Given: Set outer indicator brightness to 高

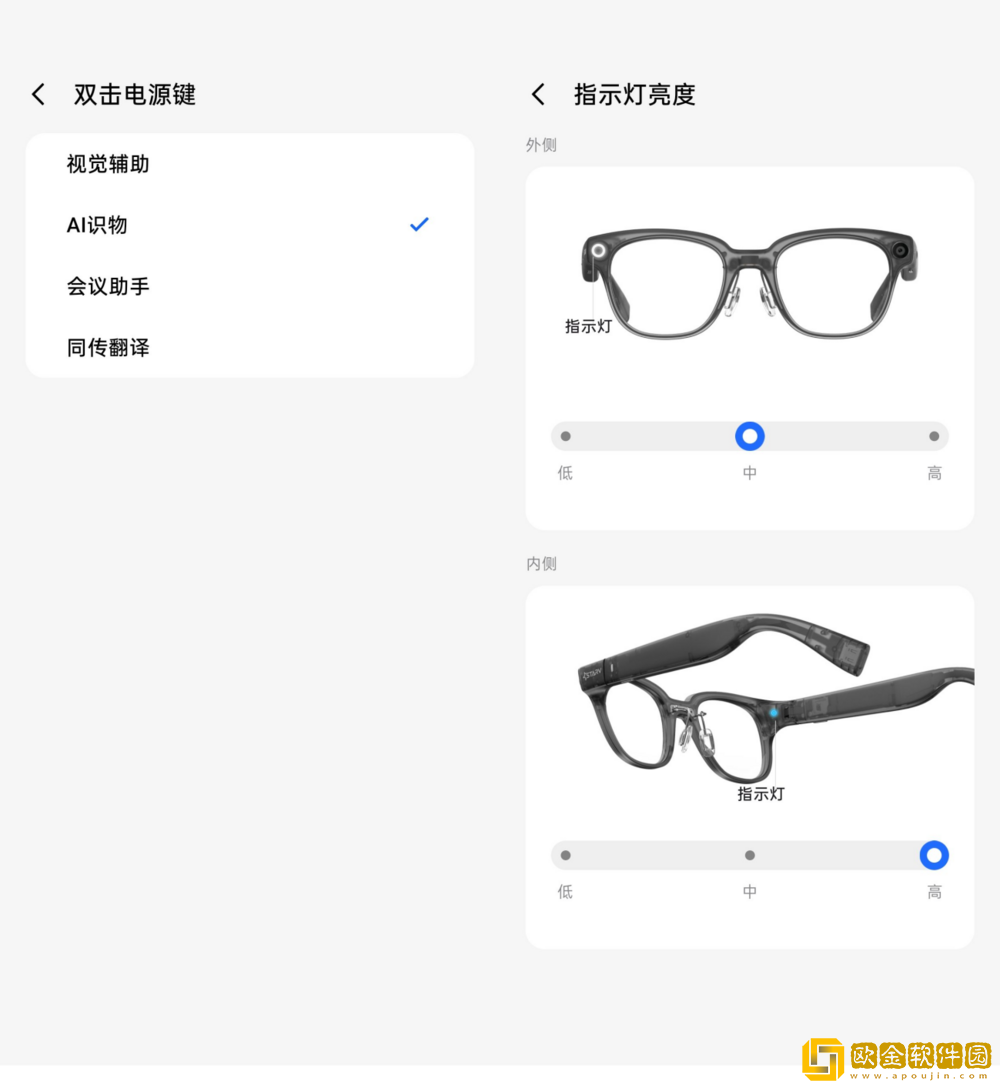Looking at the screenshot, I should pyautogui.click(x=933, y=436).
